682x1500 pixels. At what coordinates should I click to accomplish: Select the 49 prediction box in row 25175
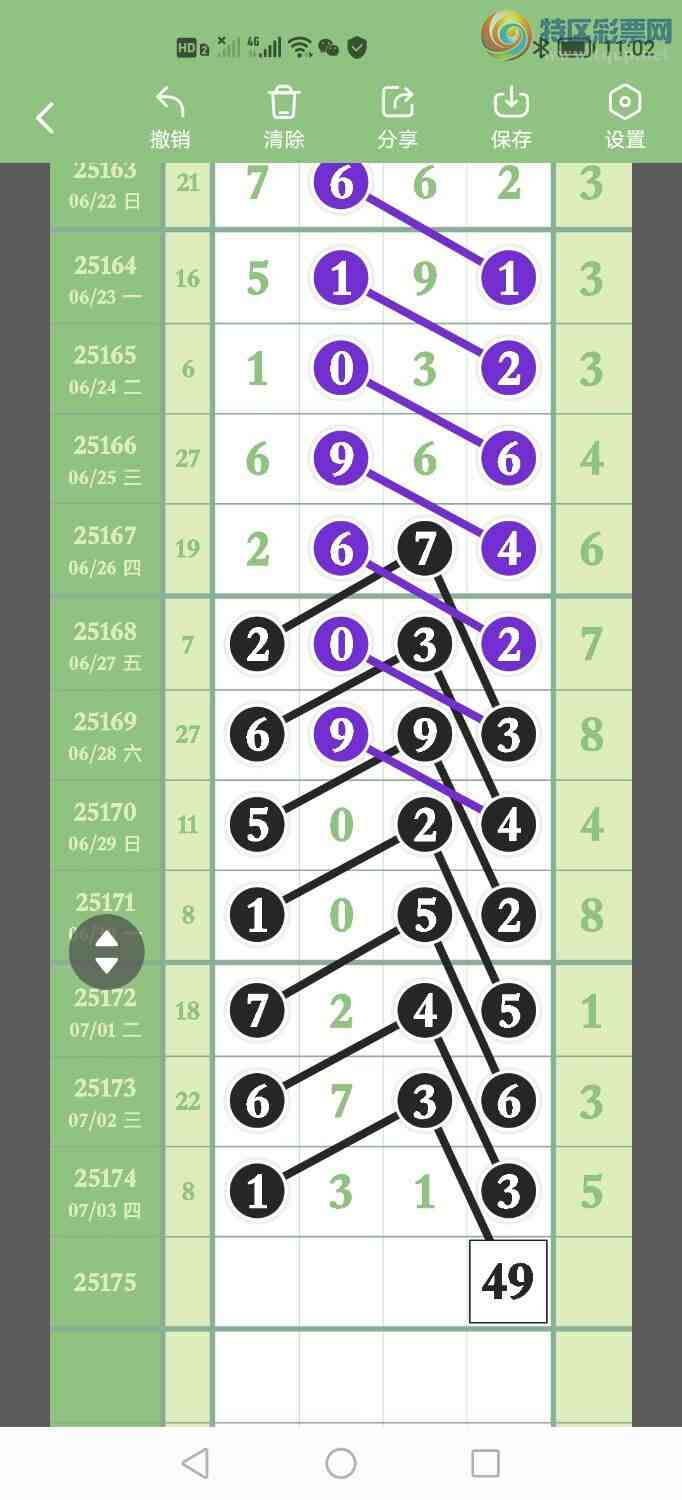(508, 1281)
